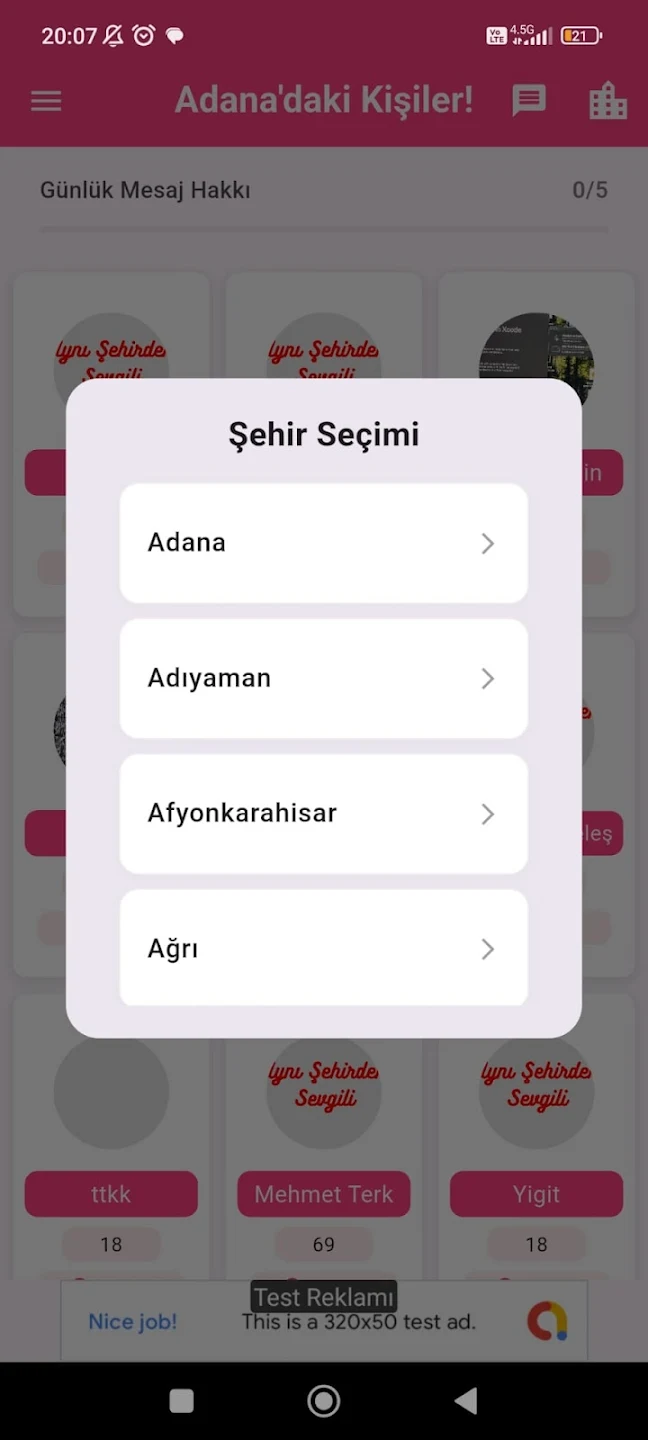Return to the home screen
Image resolution: width=648 pixels, height=1440 pixels.
[323, 1401]
